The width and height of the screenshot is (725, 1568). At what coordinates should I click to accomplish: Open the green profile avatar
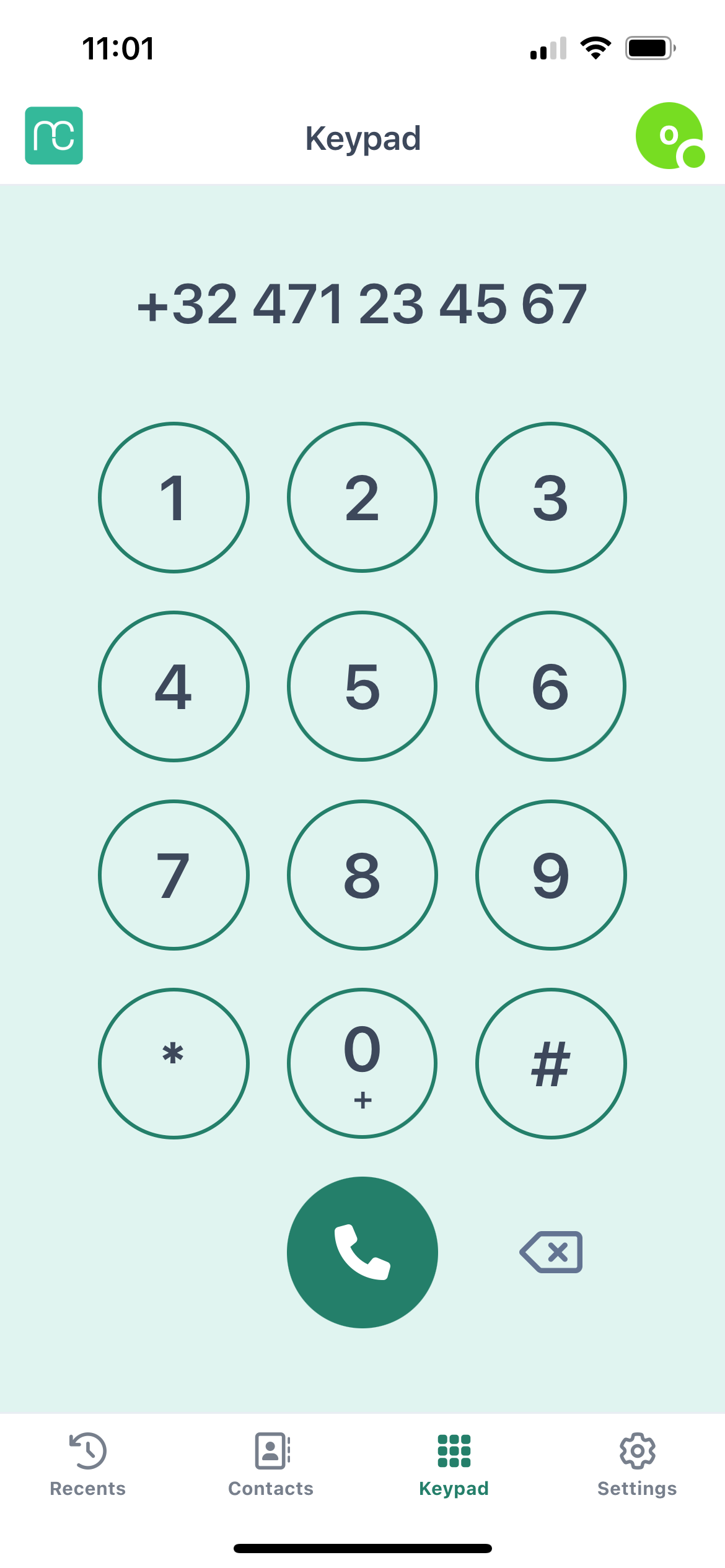pos(670,136)
